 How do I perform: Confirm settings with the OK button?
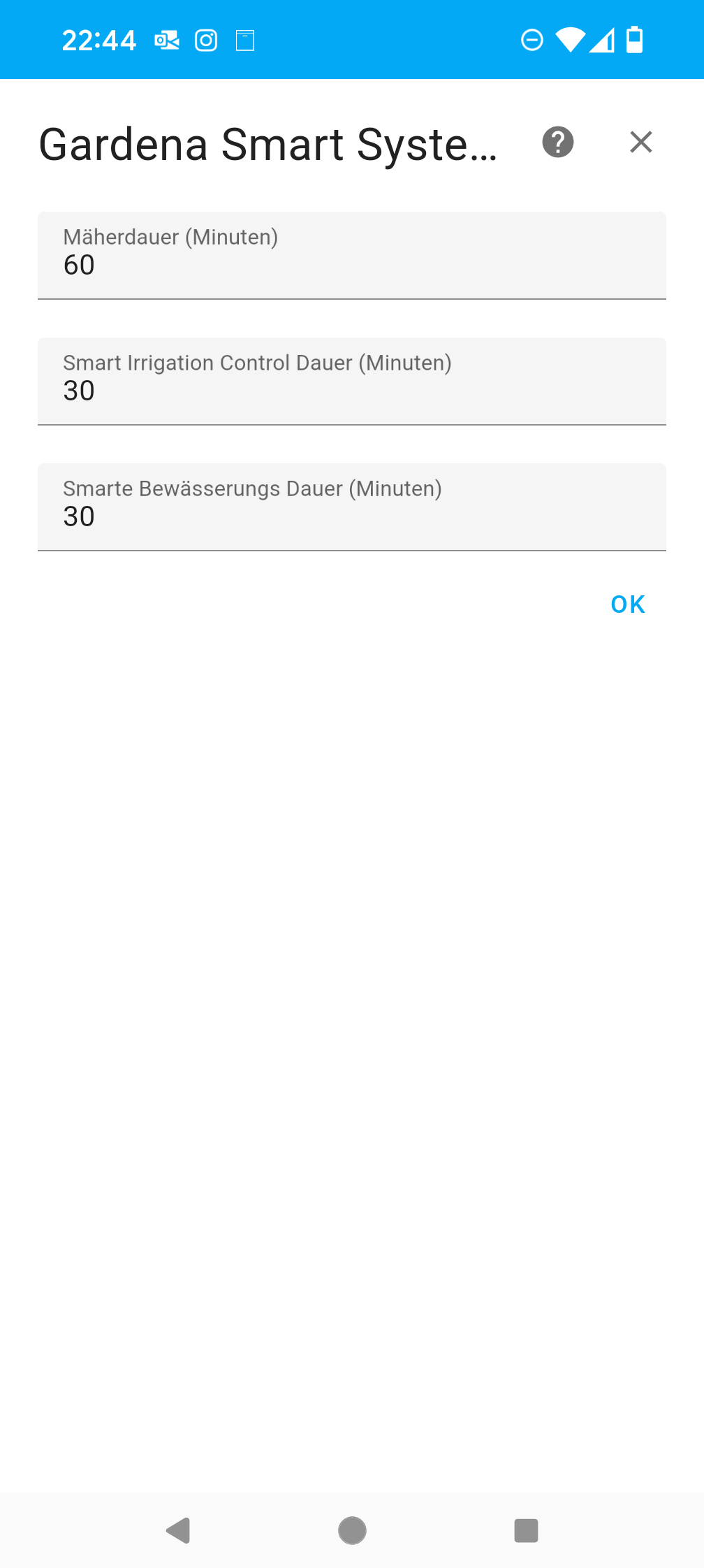(x=628, y=604)
